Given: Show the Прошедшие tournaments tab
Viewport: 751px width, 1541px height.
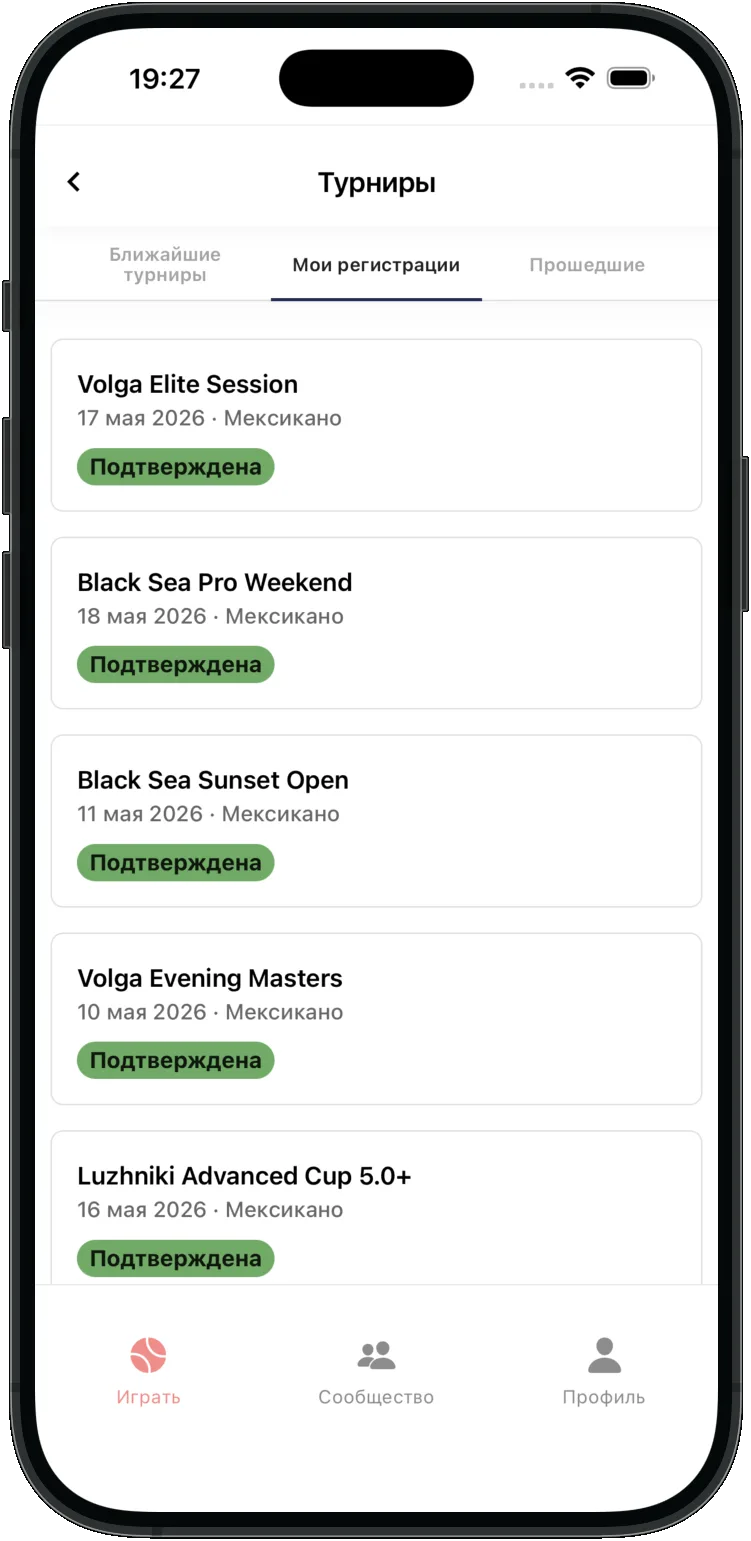Looking at the screenshot, I should 587,265.
